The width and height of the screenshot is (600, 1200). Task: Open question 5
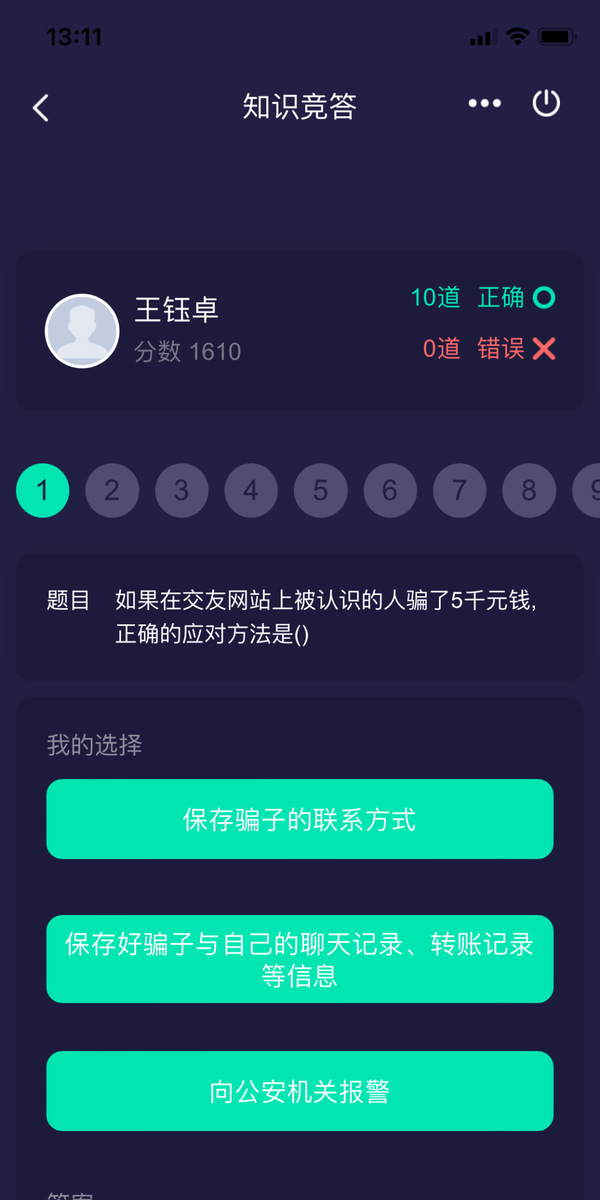(320, 490)
